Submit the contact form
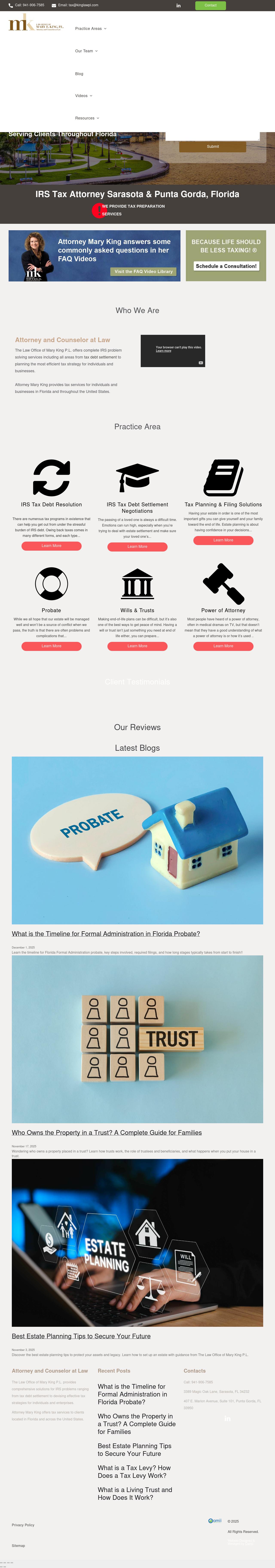 212,147
